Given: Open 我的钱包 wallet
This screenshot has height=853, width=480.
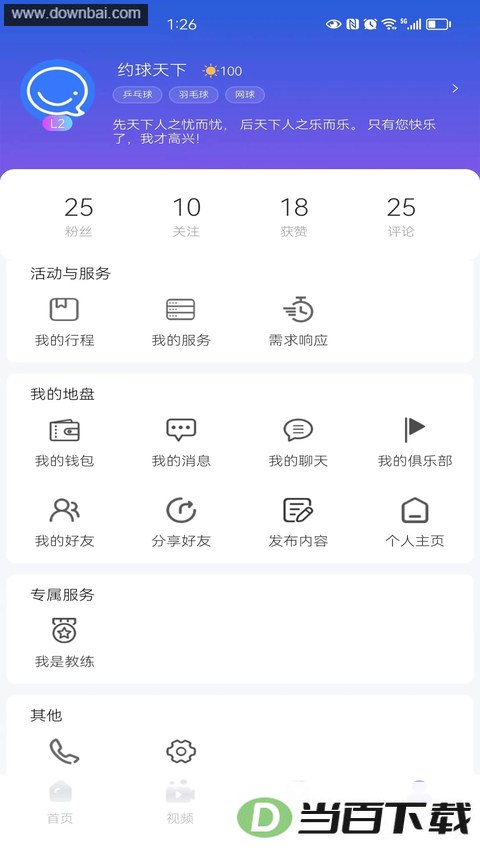Looking at the screenshot, I should point(64,443).
